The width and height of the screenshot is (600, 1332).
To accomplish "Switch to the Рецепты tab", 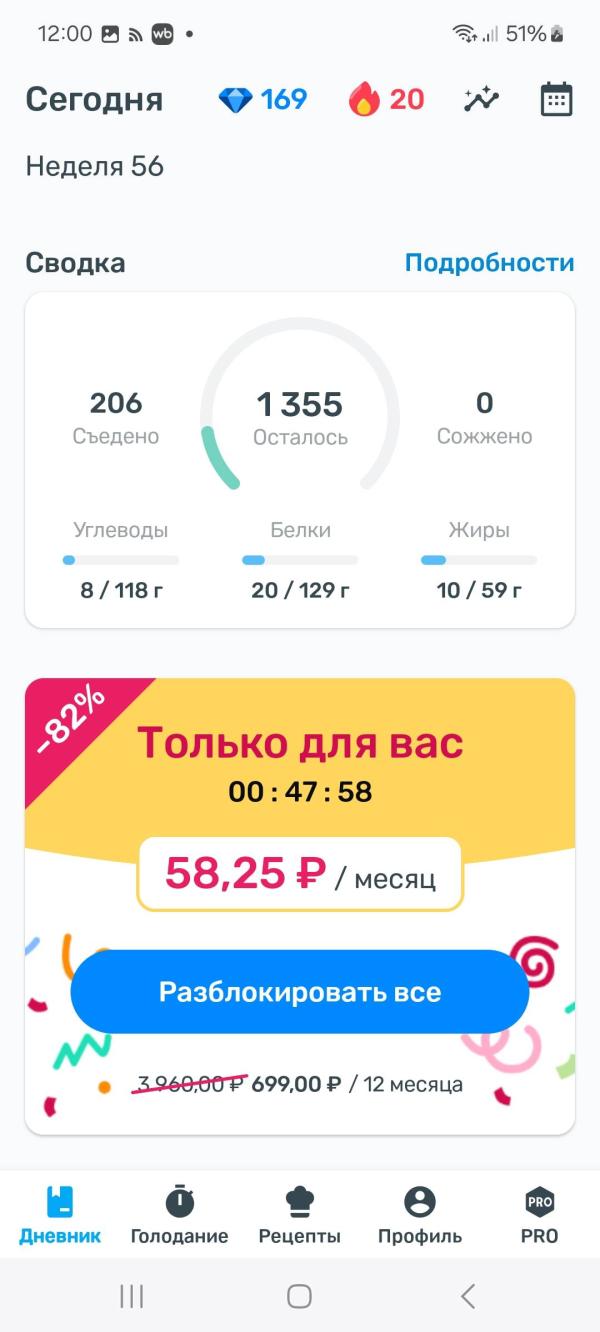I will click(300, 1214).
